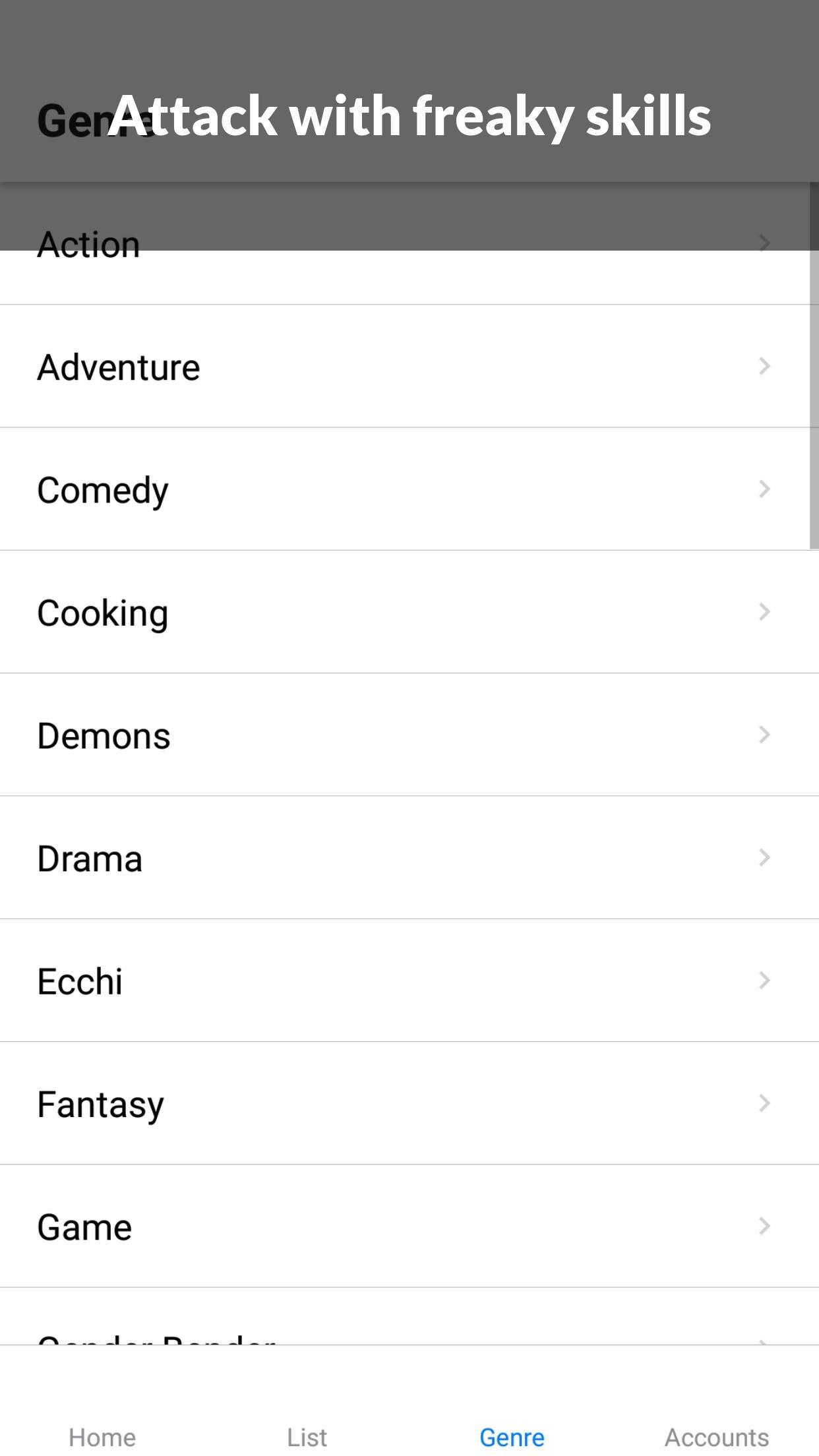This screenshot has height=1456, width=819.
Task: Select the Genre tab
Action: click(x=512, y=1437)
